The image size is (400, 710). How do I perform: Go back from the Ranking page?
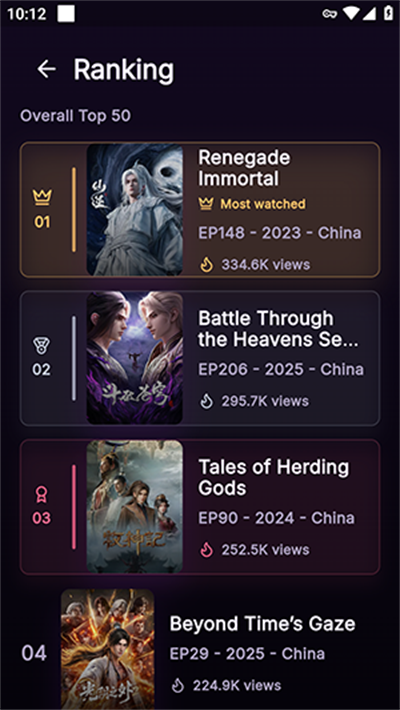(x=46, y=69)
